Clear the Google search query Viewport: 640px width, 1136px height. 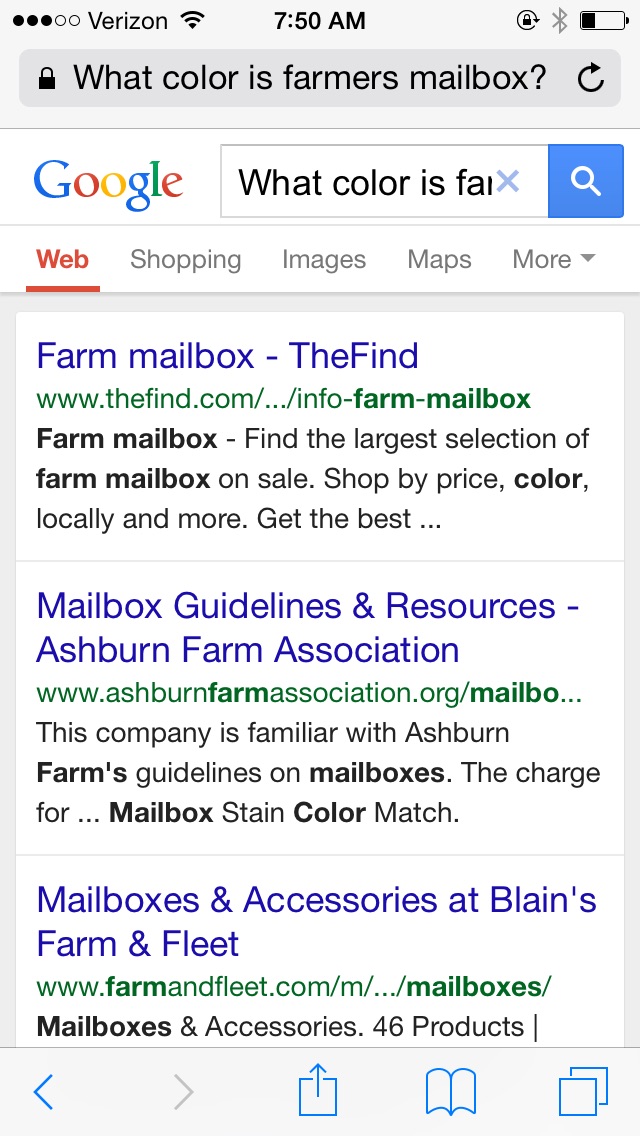(508, 181)
